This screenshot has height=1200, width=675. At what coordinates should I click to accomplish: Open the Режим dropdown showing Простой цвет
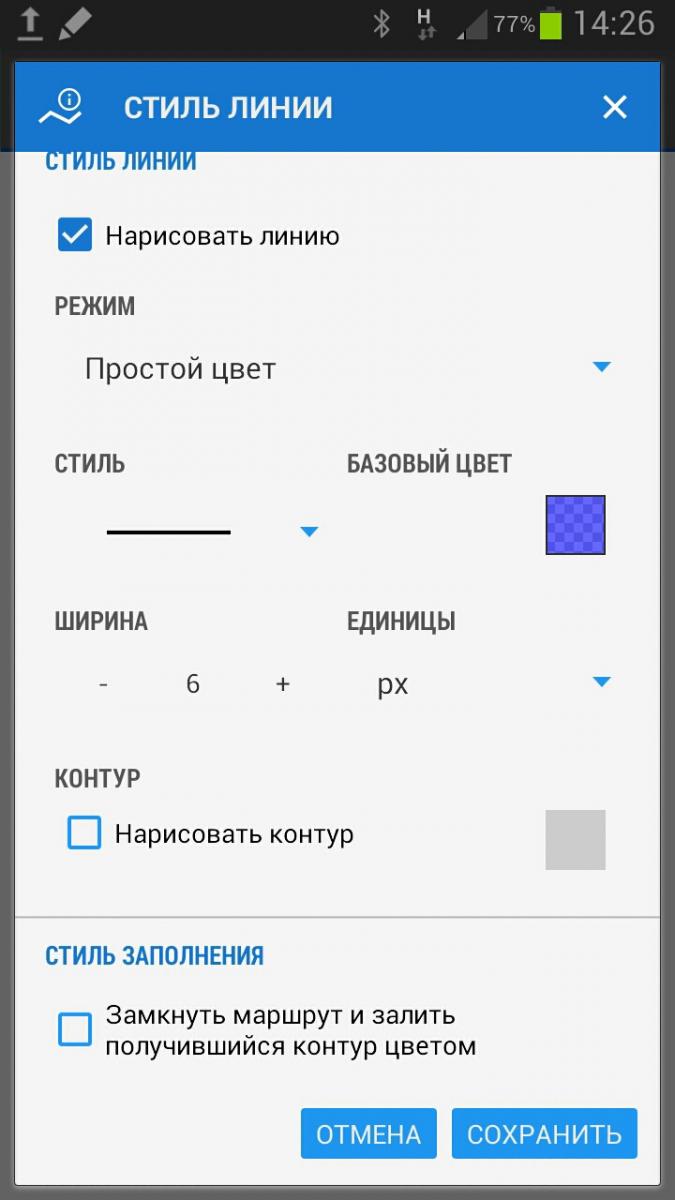pos(346,369)
